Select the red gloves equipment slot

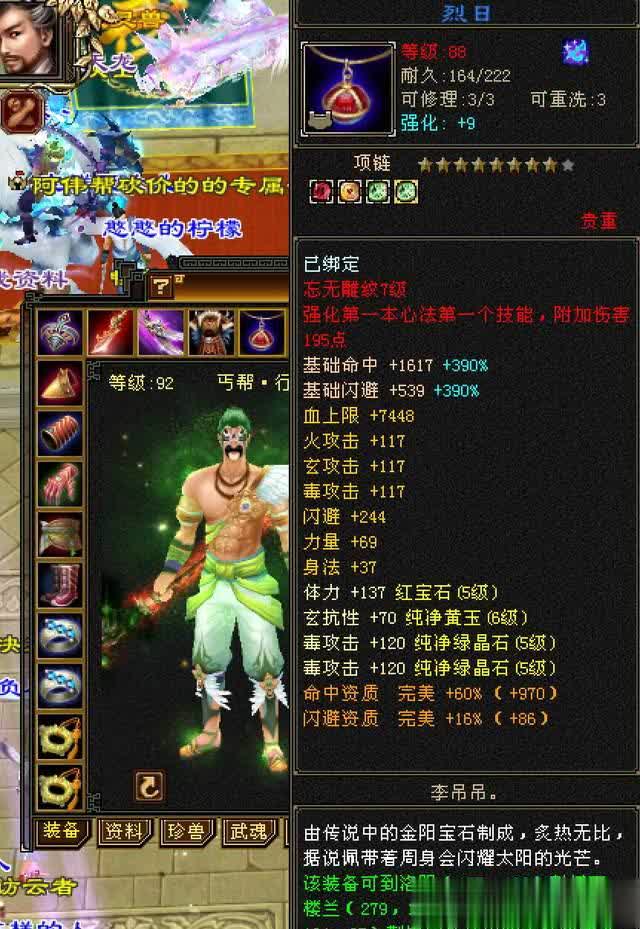[61, 484]
